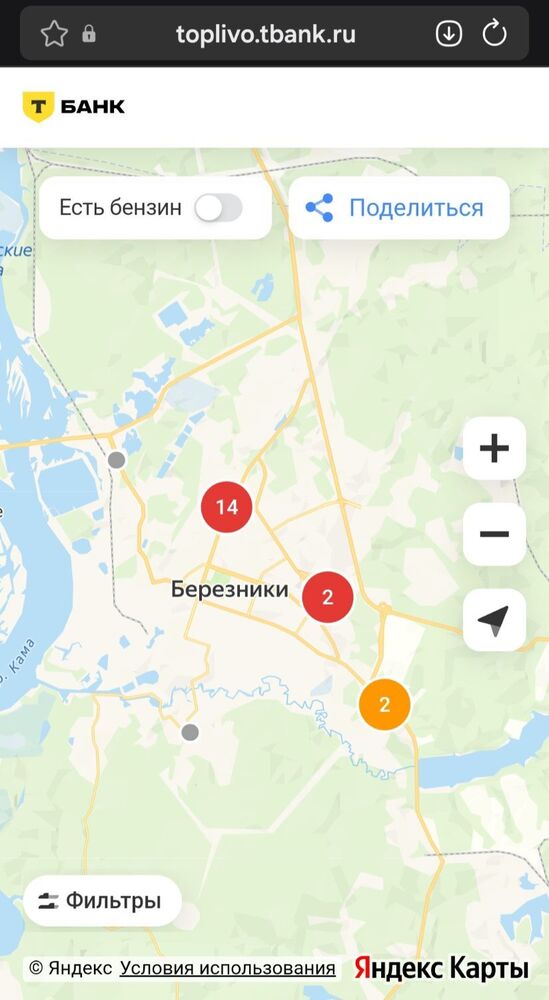The height and width of the screenshot is (1000, 549).
Task: Open the Фильтры panel
Action: point(103,901)
